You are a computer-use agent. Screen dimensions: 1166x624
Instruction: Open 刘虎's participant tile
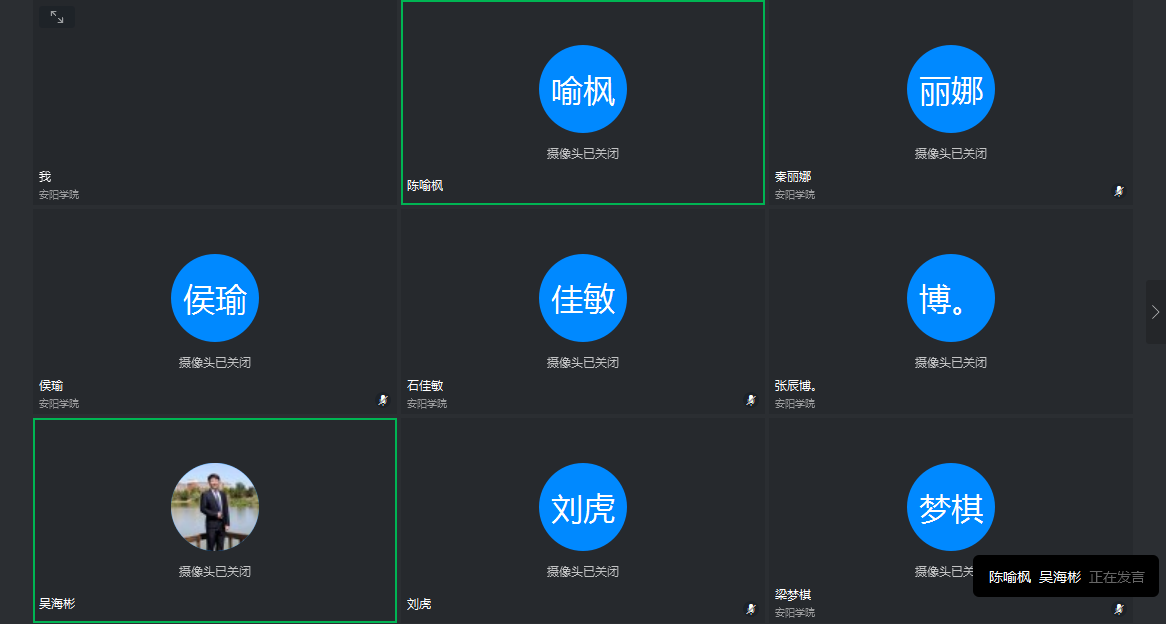point(582,520)
